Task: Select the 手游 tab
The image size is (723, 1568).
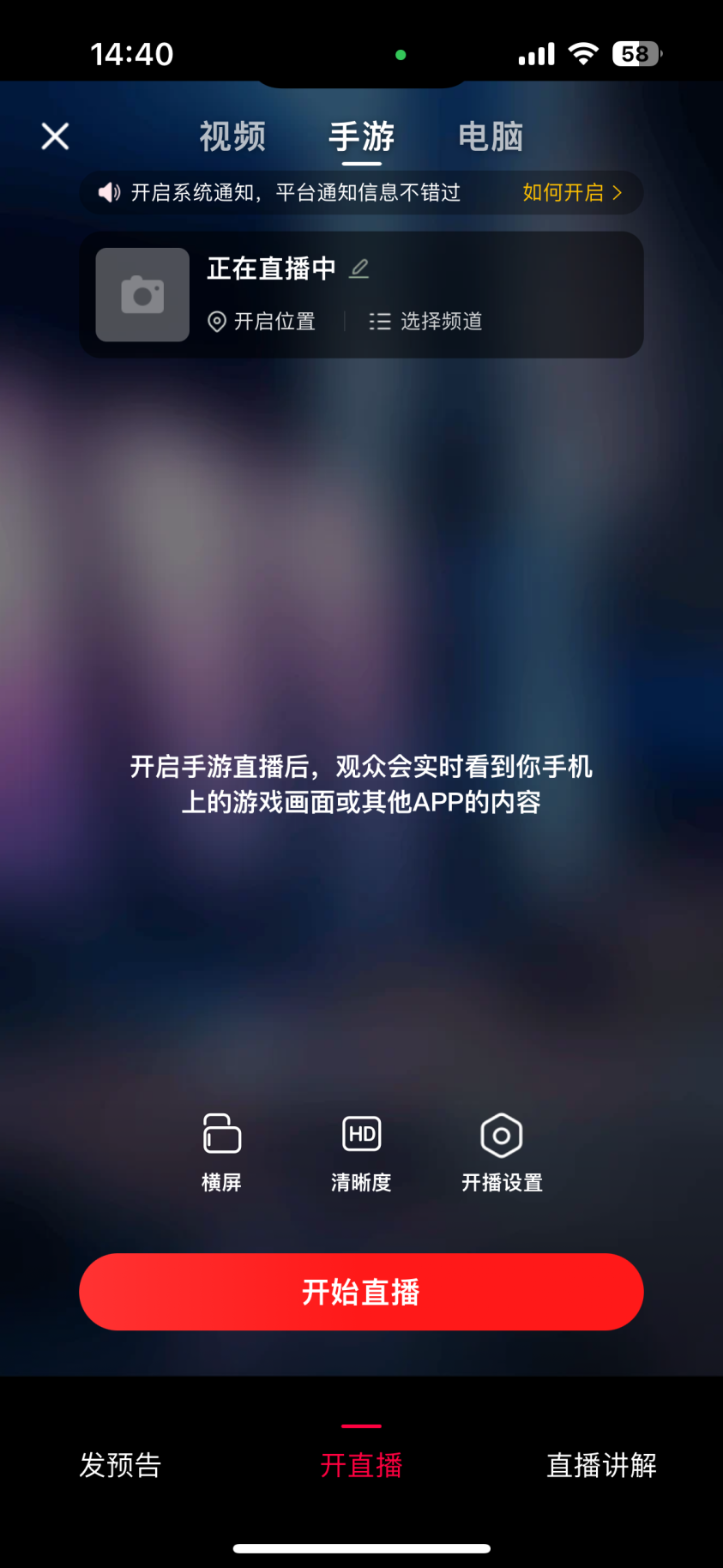Action: pyautogui.click(x=361, y=136)
